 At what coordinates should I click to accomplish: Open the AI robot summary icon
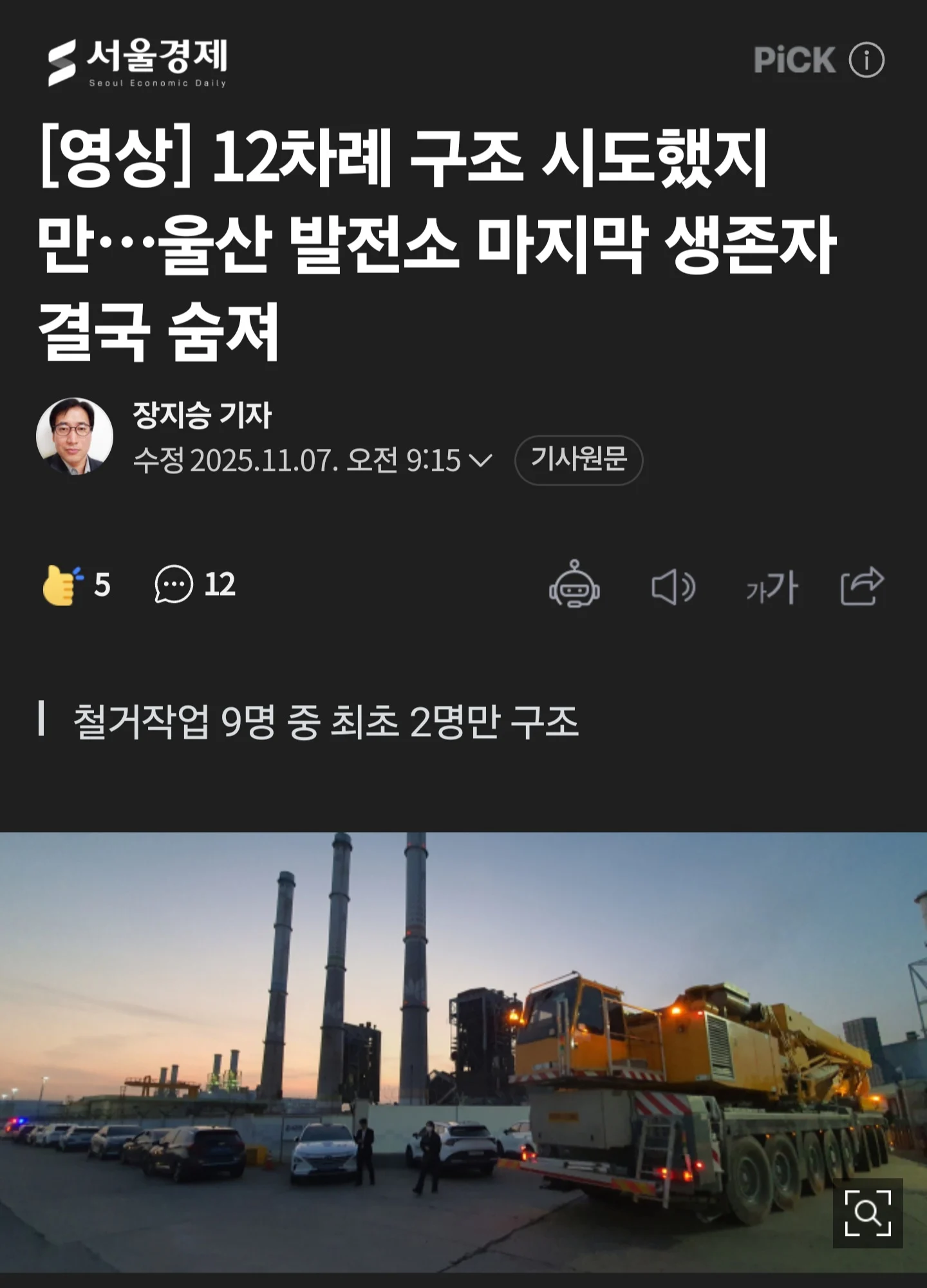pos(574,585)
